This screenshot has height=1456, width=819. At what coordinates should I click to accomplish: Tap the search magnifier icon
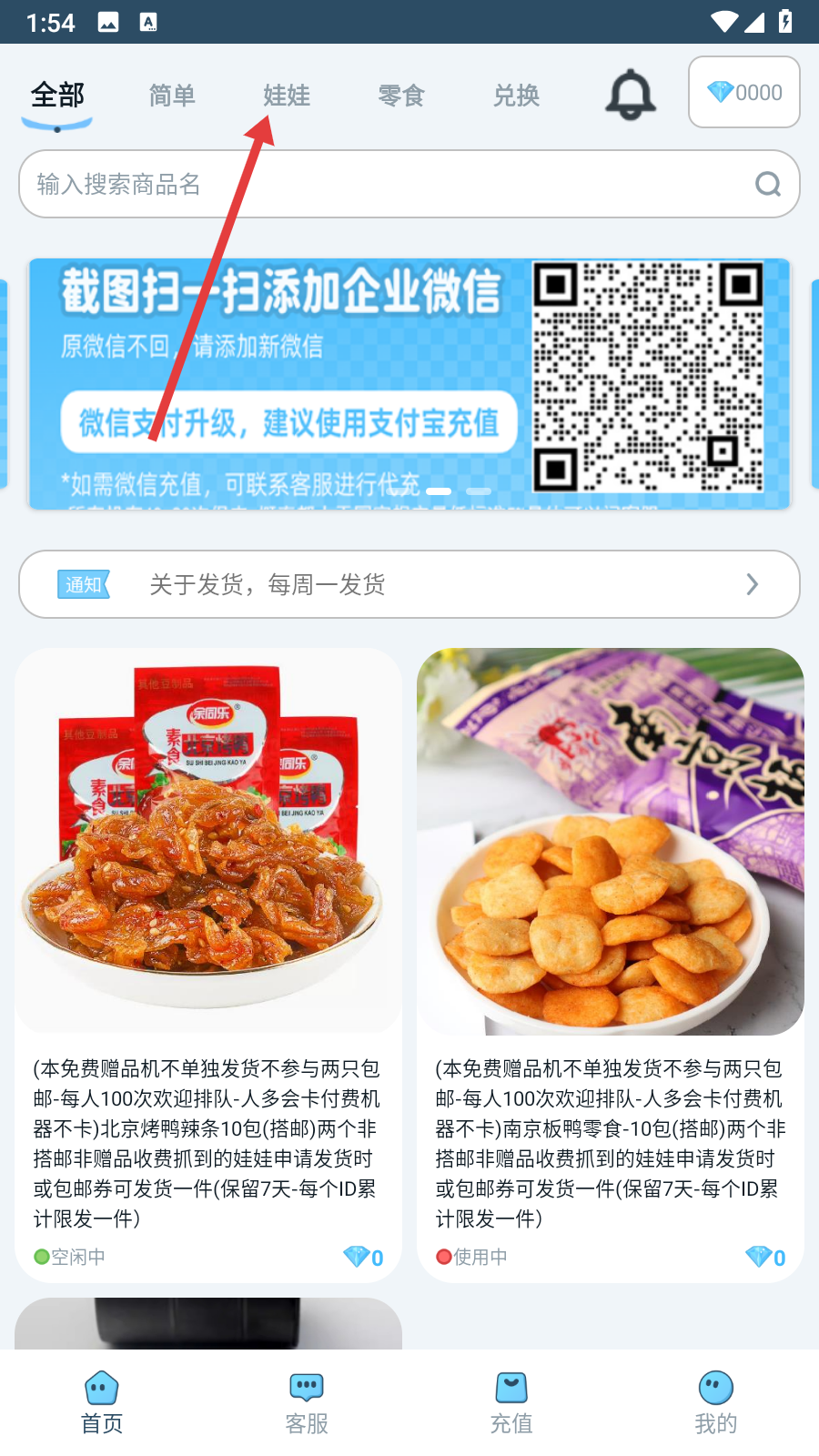click(x=768, y=184)
